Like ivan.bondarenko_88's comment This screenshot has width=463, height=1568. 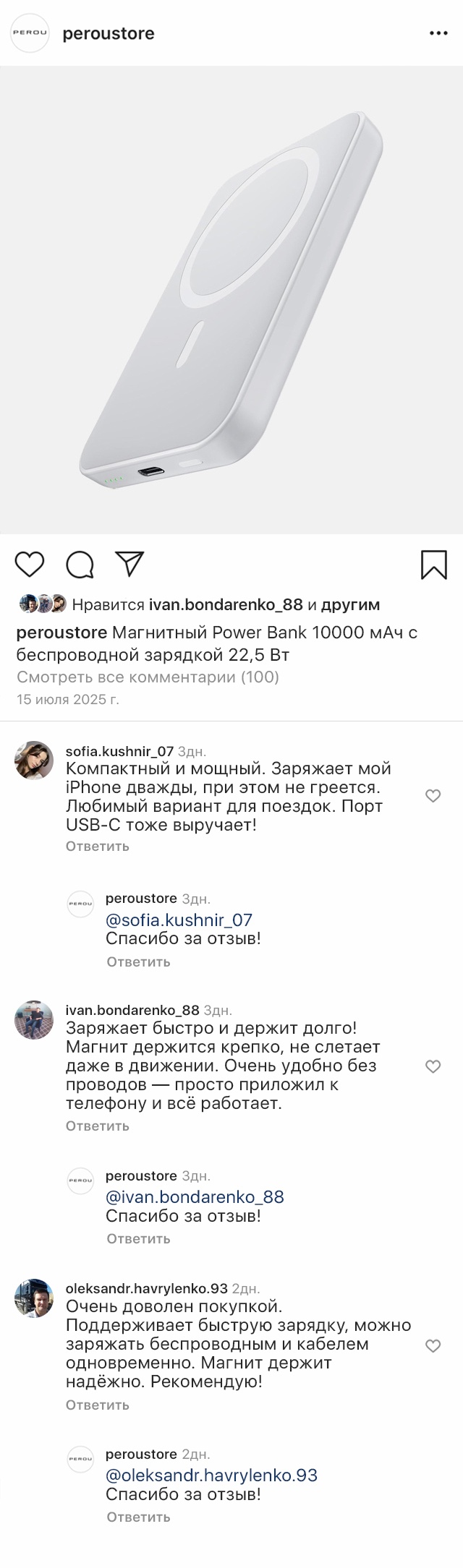(x=433, y=1066)
